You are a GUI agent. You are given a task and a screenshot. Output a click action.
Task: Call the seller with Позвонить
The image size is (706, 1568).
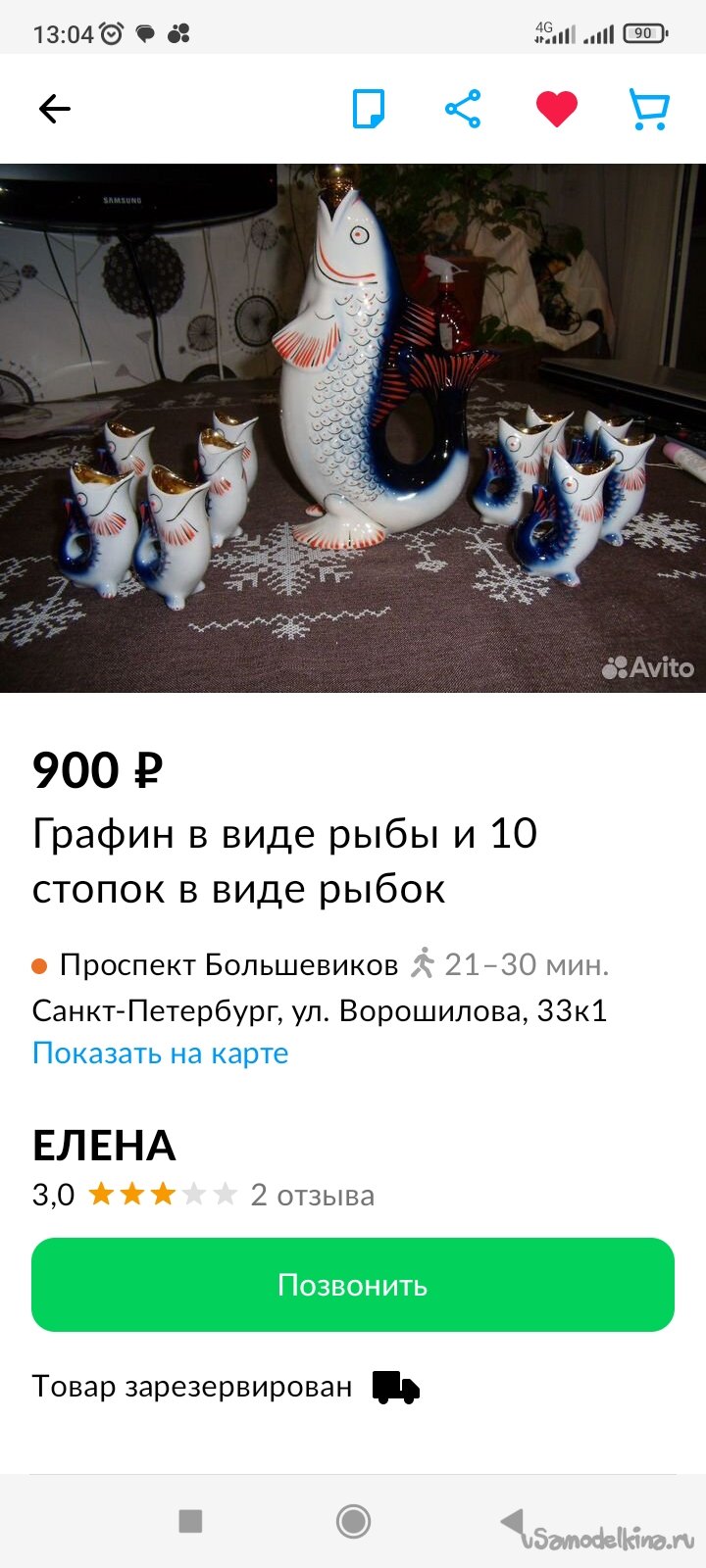point(353,1285)
